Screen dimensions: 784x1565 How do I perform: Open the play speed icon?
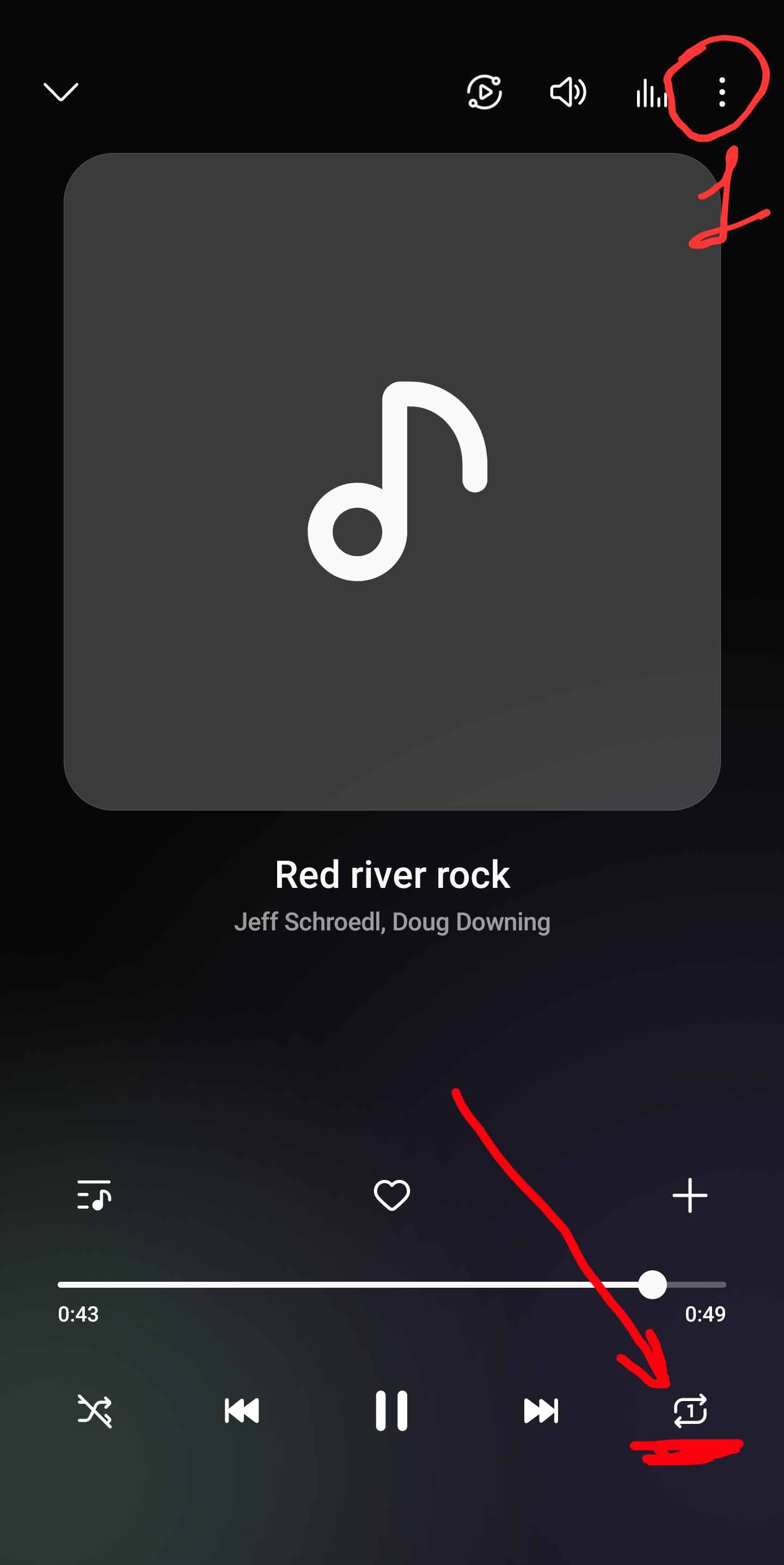click(x=484, y=93)
